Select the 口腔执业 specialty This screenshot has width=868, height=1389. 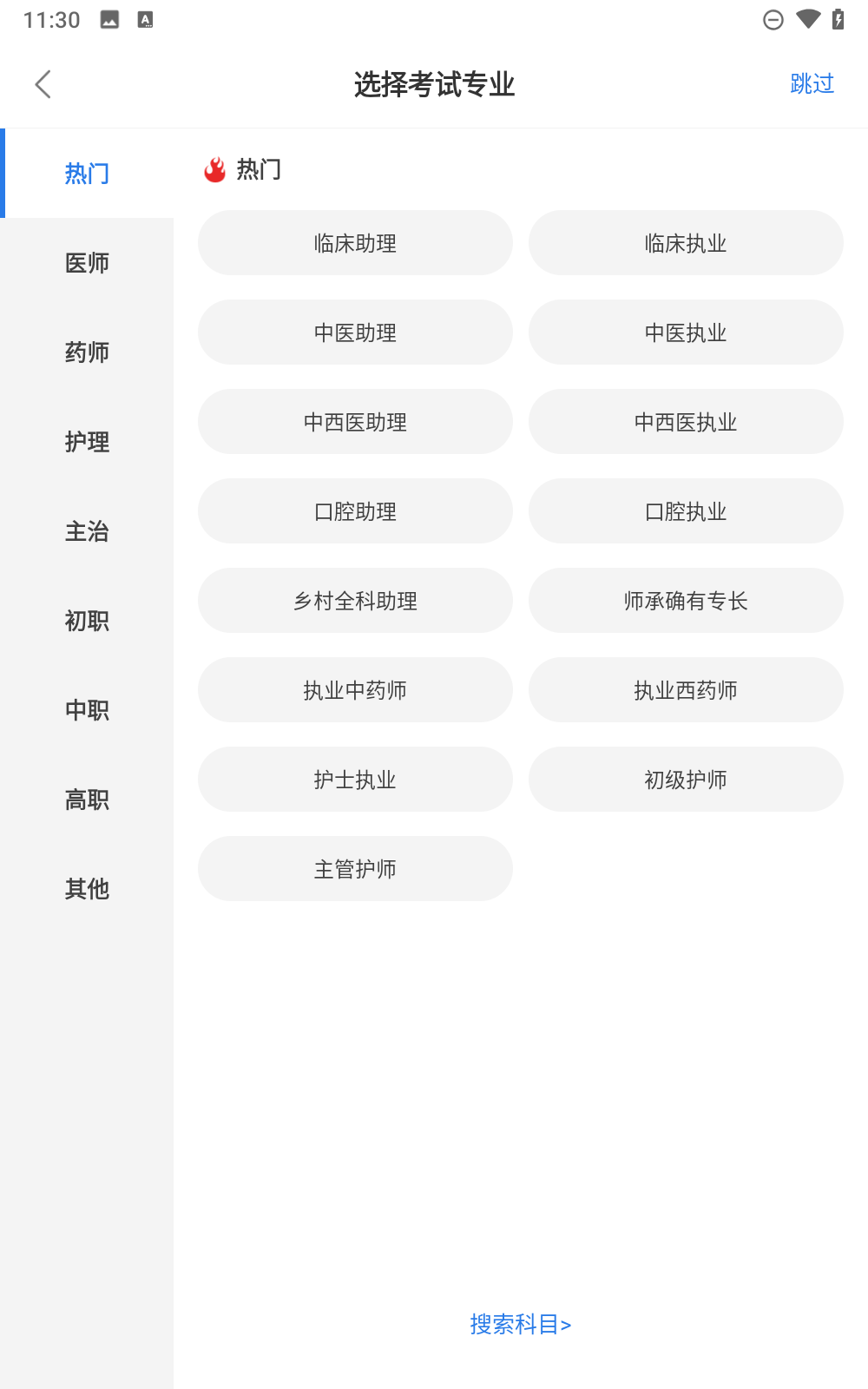pos(686,511)
